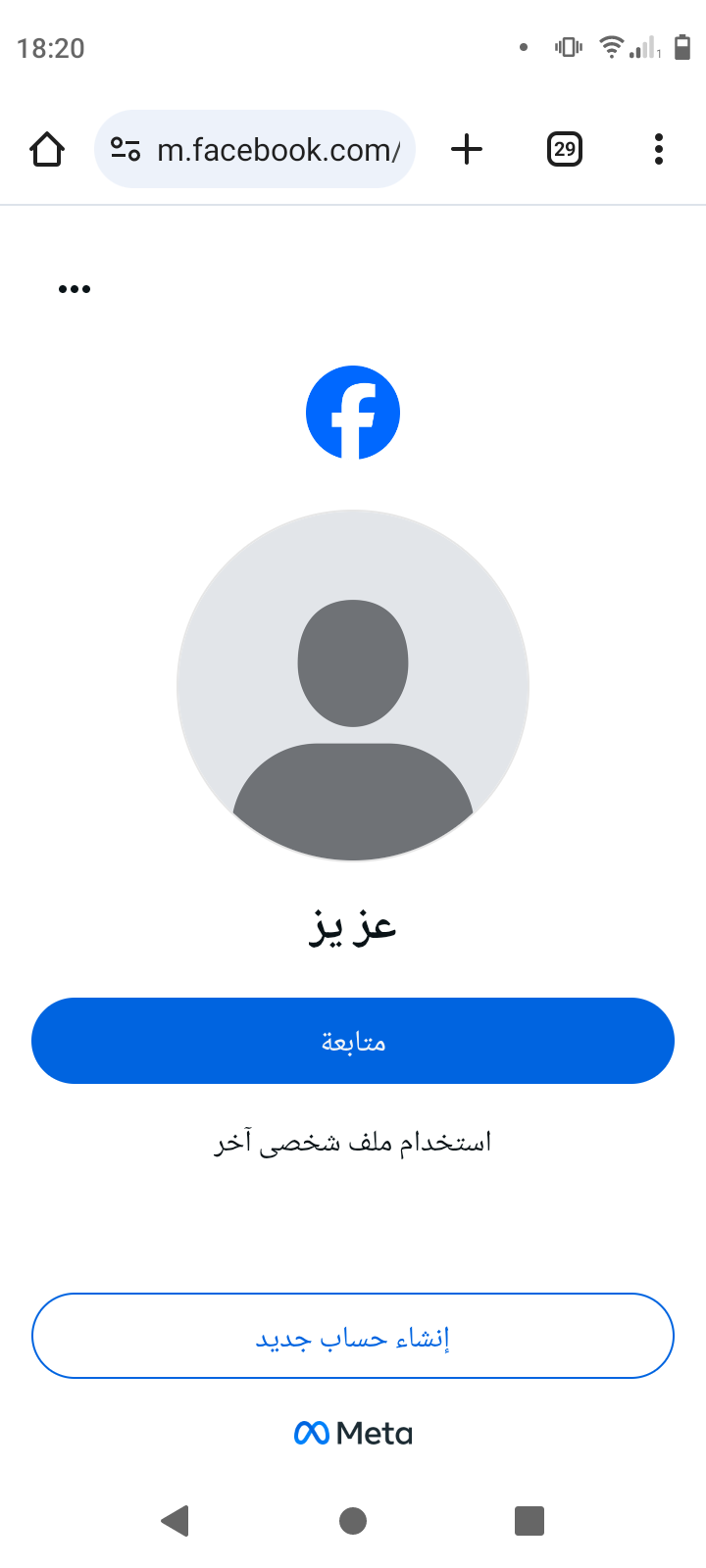The height and width of the screenshot is (1568, 706).
Task: Tap the blue متابعة button
Action: click(x=353, y=1041)
